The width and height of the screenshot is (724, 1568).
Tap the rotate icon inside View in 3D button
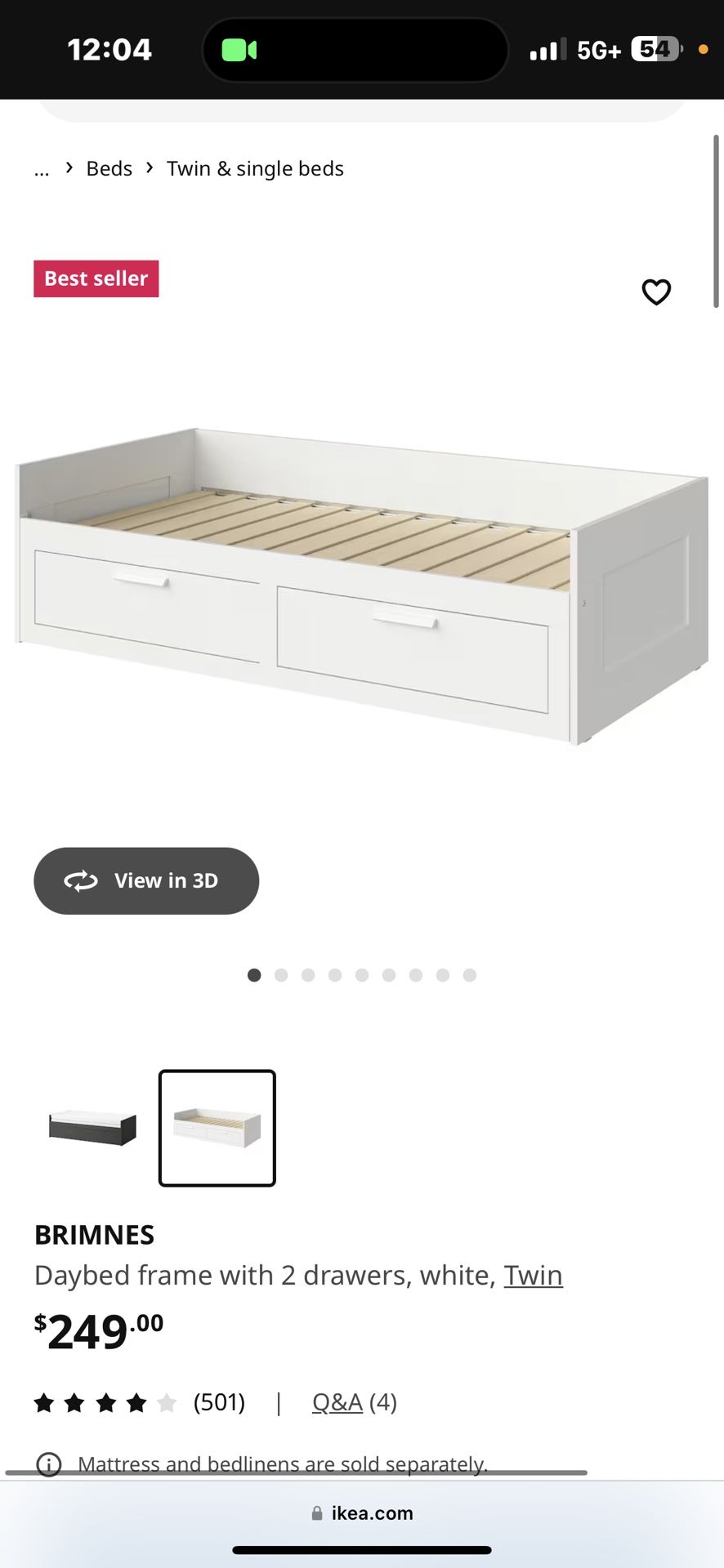[x=82, y=880]
